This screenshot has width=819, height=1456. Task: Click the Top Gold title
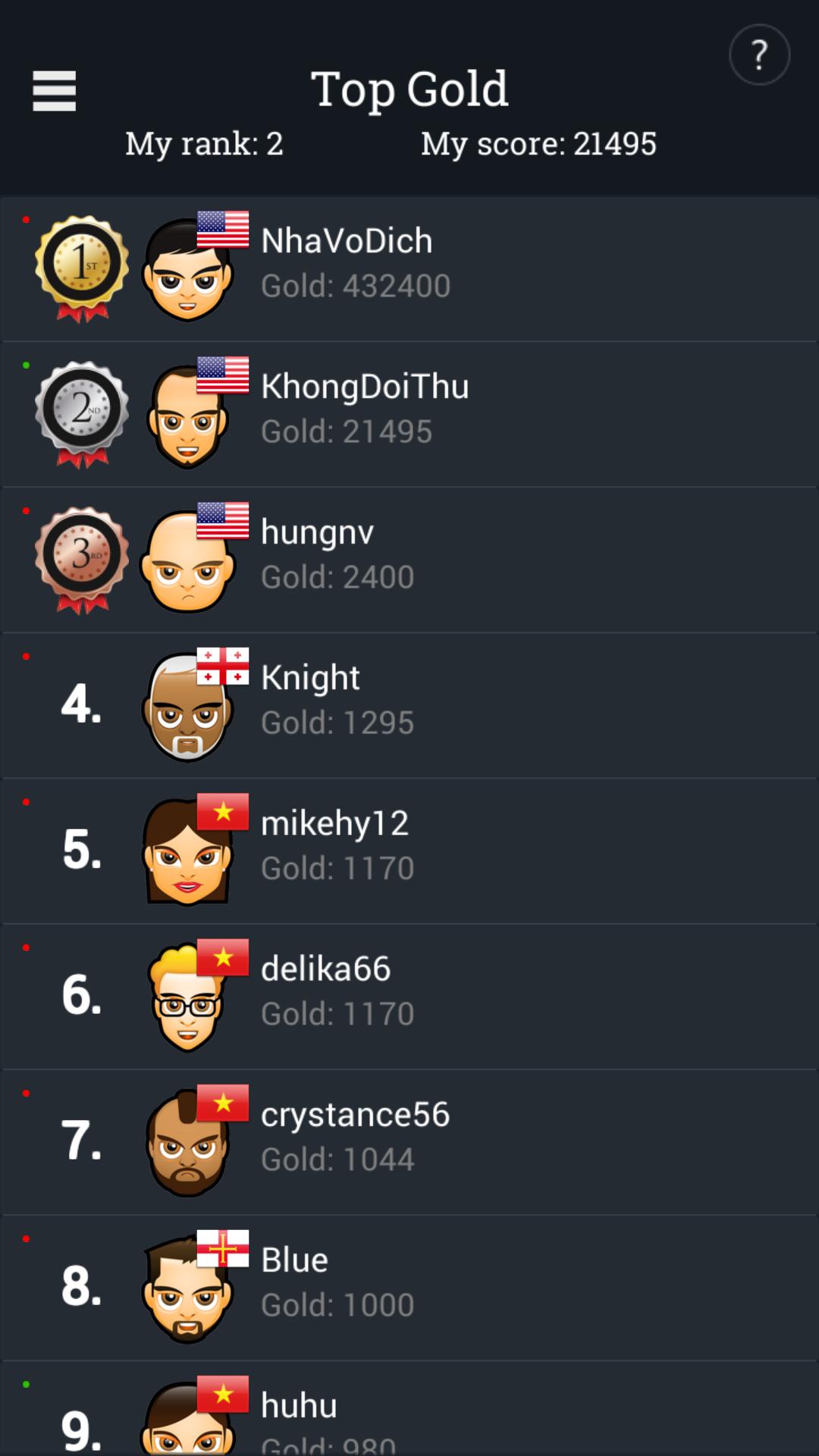pos(410,87)
